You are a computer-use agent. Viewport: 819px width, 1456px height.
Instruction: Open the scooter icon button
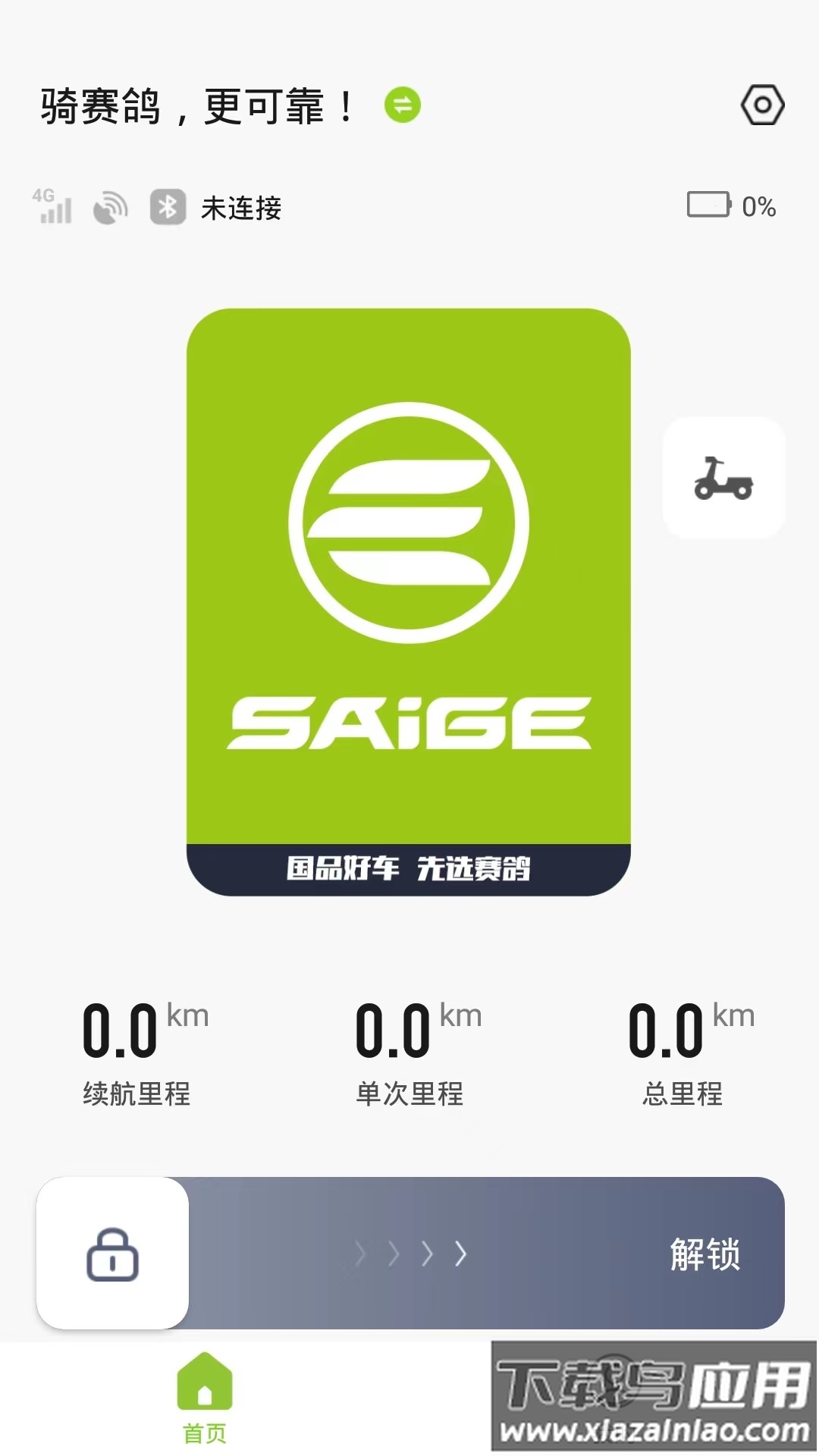(723, 478)
